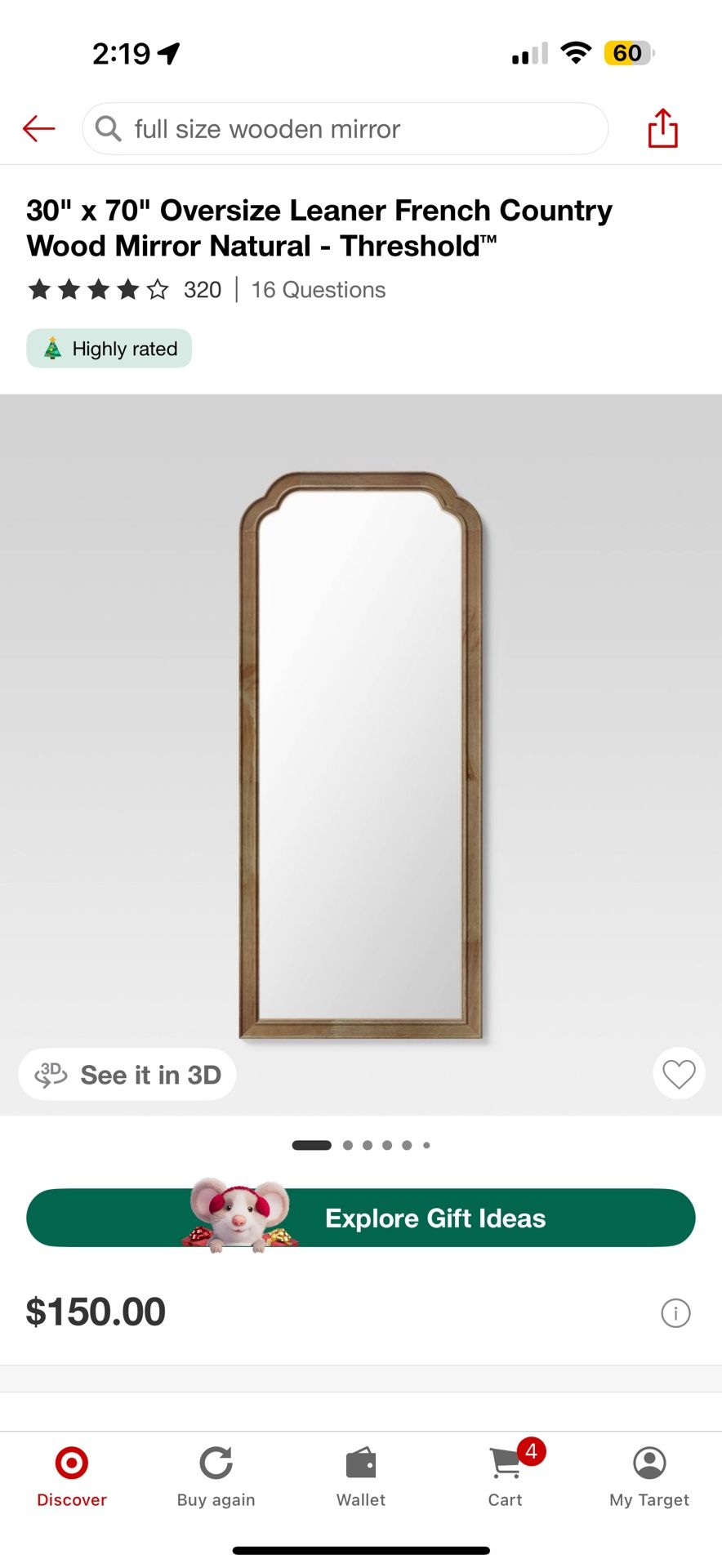Jump to the last carousel dot
Image resolution: width=722 pixels, height=1568 pixels.
click(x=426, y=1145)
